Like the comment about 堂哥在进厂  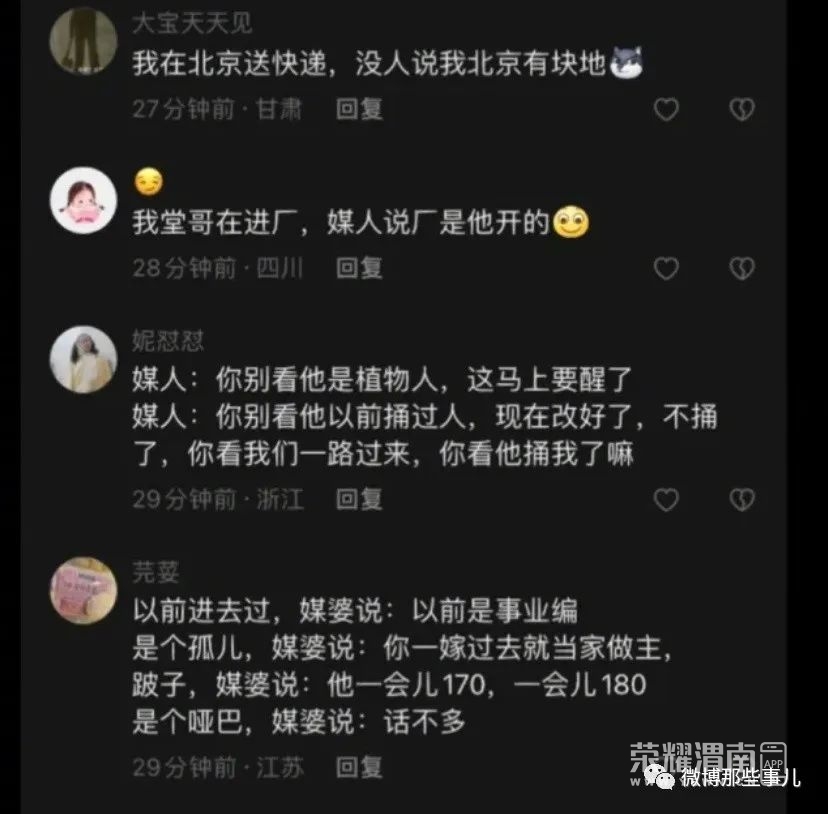(x=666, y=268)
